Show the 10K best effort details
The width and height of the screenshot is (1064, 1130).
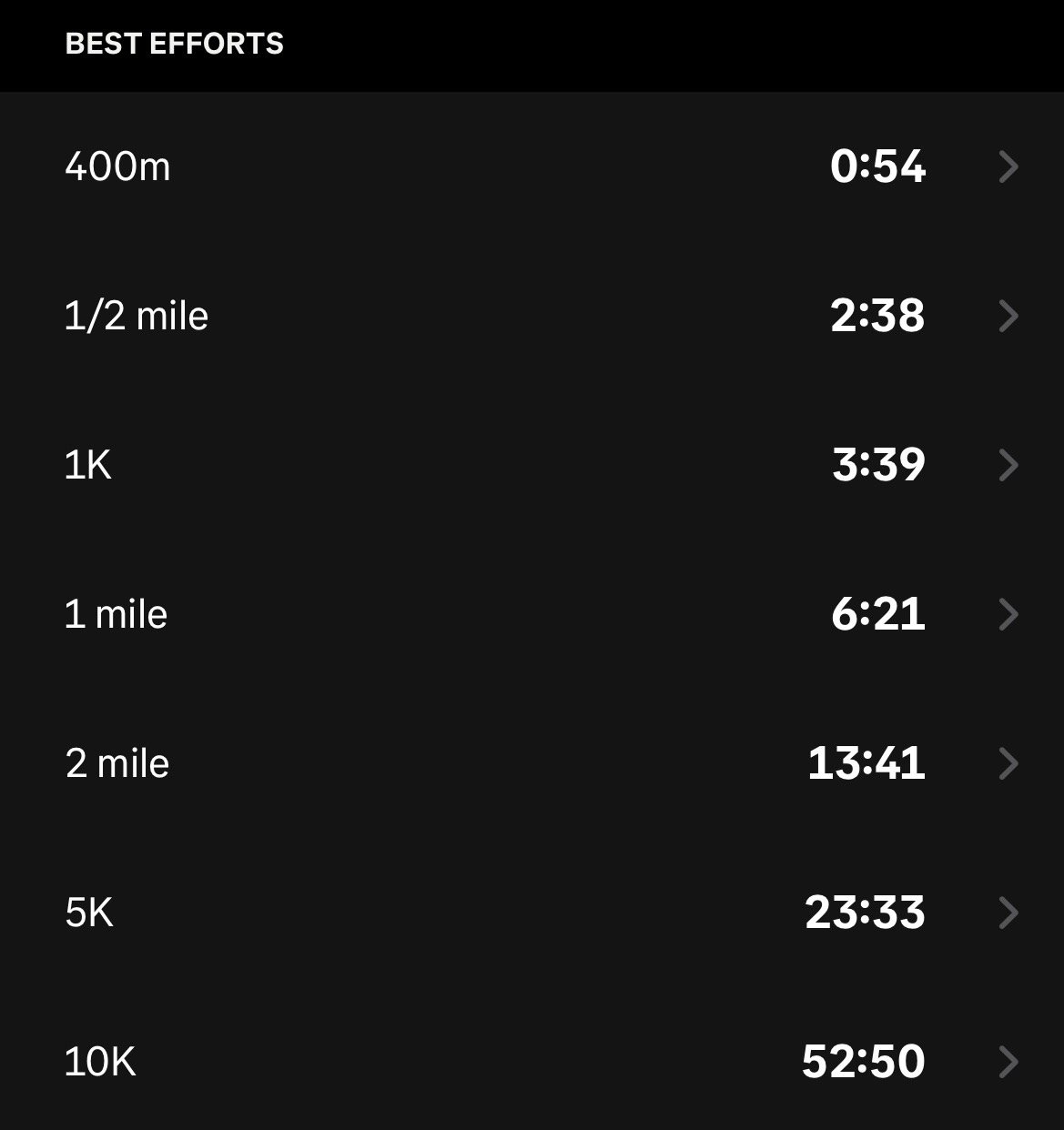point(532,1062)
